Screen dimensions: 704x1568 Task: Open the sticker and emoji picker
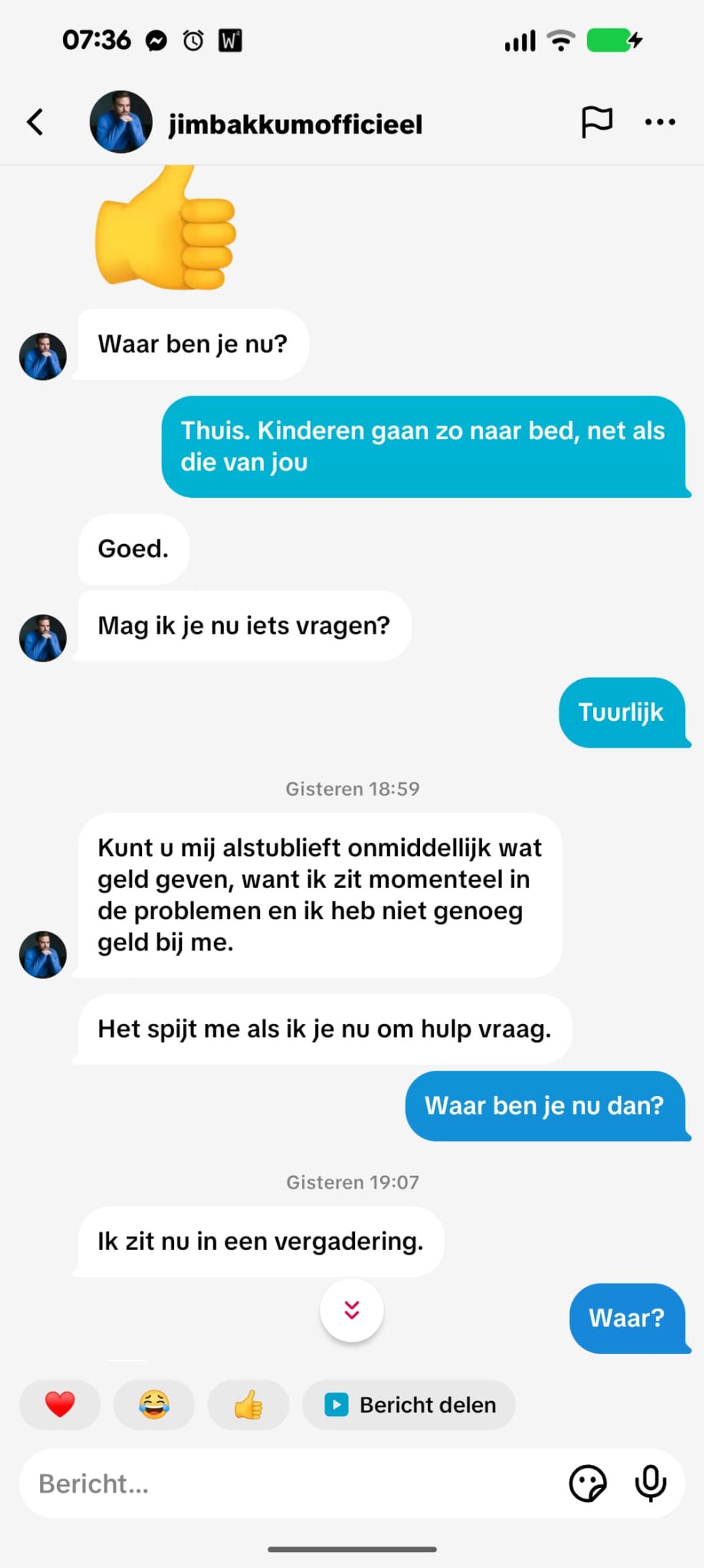pyautogui.click(x=587, y=1484)
